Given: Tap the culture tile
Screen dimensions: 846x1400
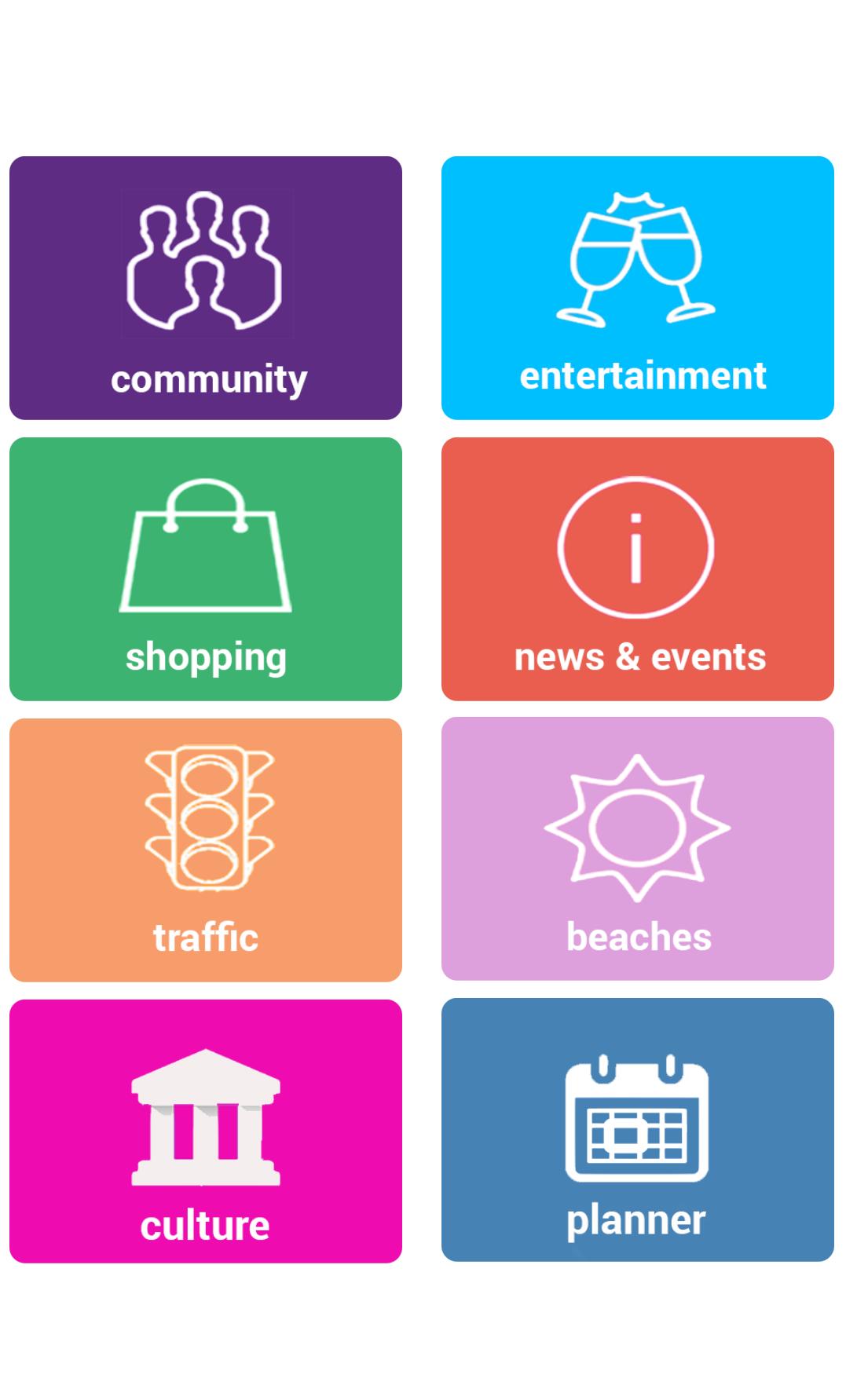Looking at the screenshot, I should click(206, 1131).
